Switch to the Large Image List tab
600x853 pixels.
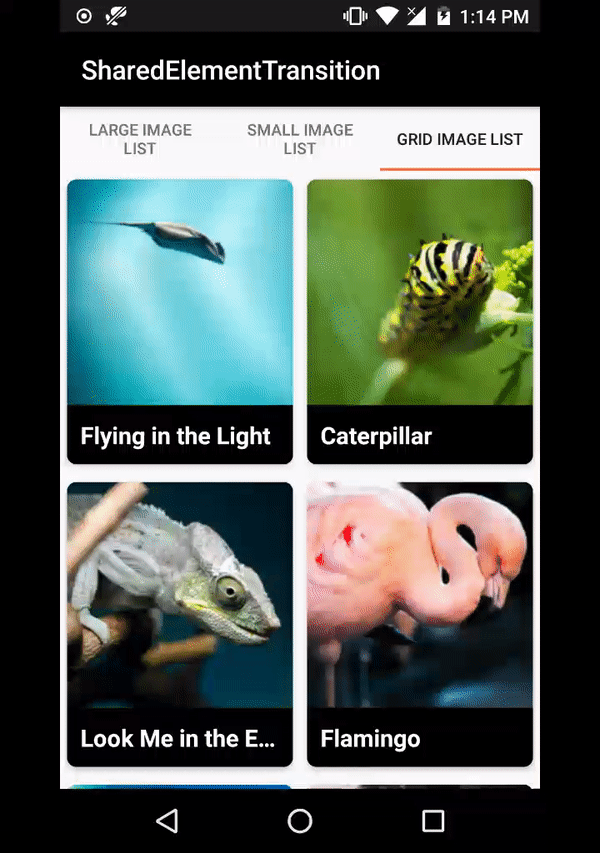click(x=140, y=139)
